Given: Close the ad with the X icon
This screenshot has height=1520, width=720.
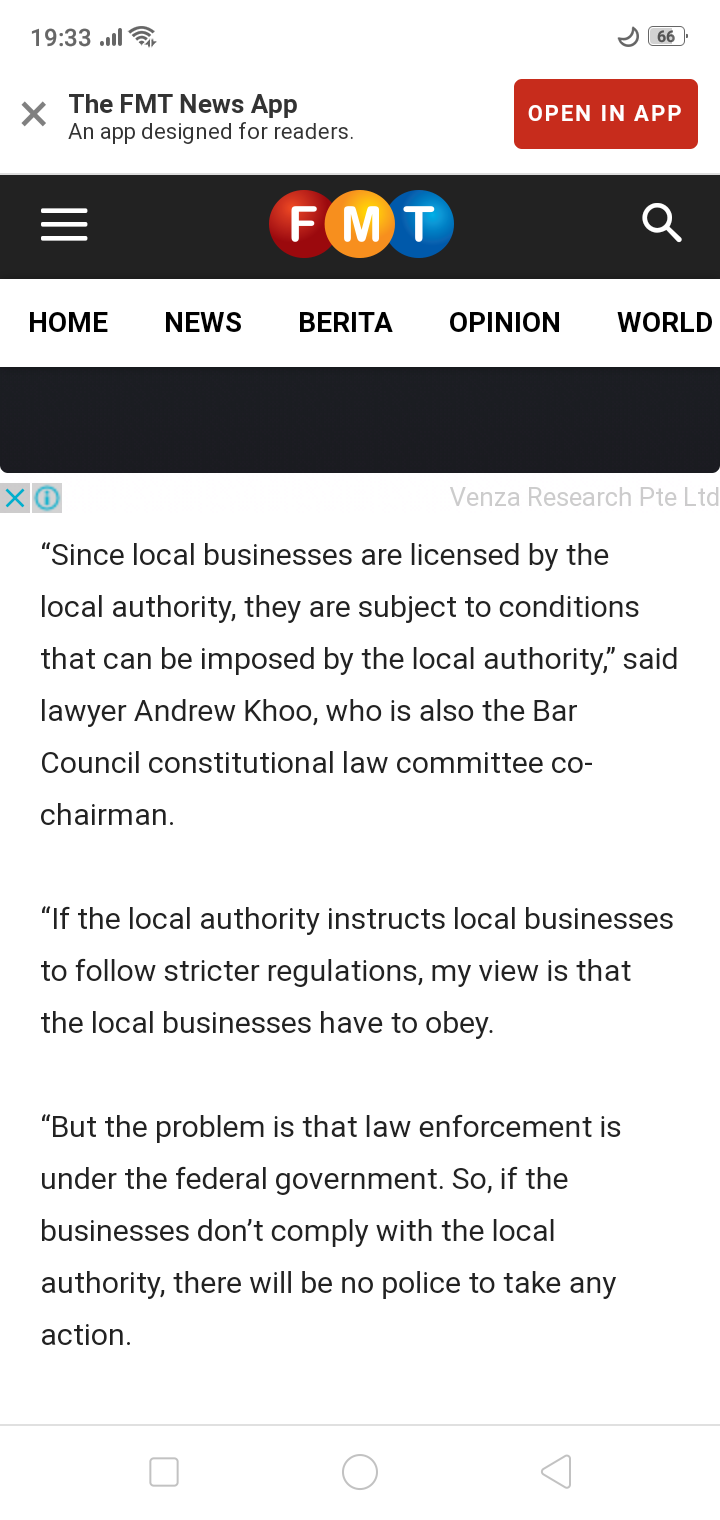Looking at the screenshot, I should (x=14, y=498).
